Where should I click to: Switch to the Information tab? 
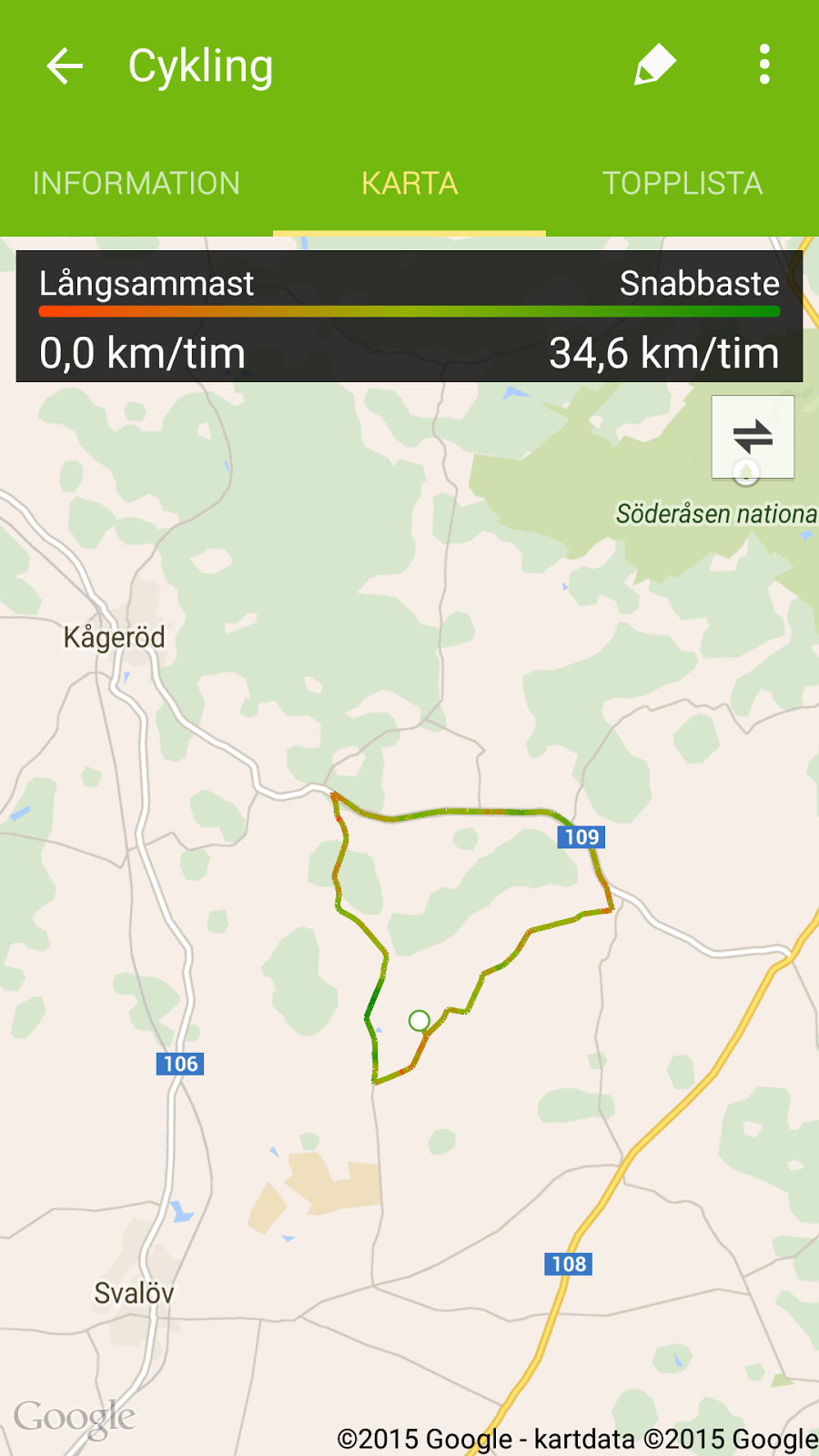[x=136, y=184]
